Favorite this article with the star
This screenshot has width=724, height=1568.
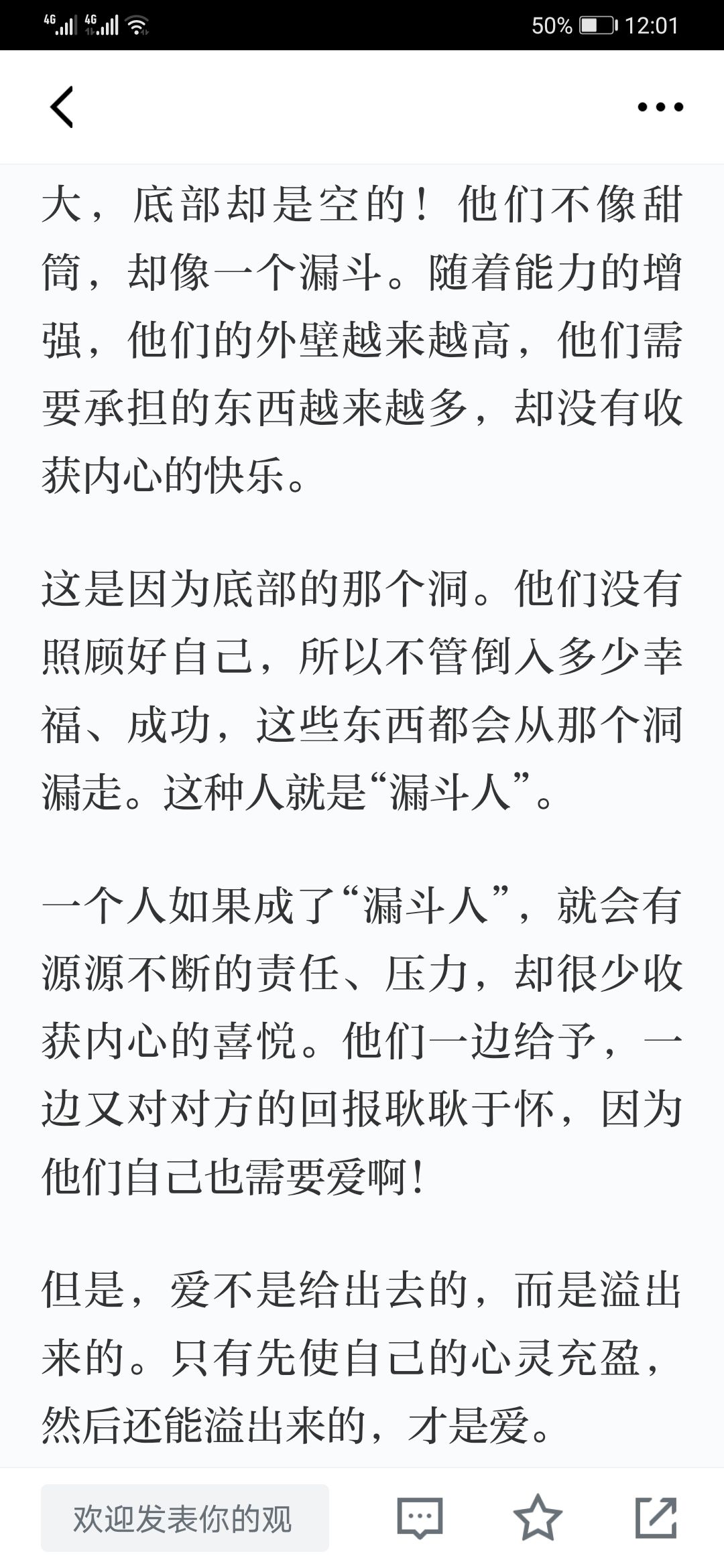[538, 1517]
